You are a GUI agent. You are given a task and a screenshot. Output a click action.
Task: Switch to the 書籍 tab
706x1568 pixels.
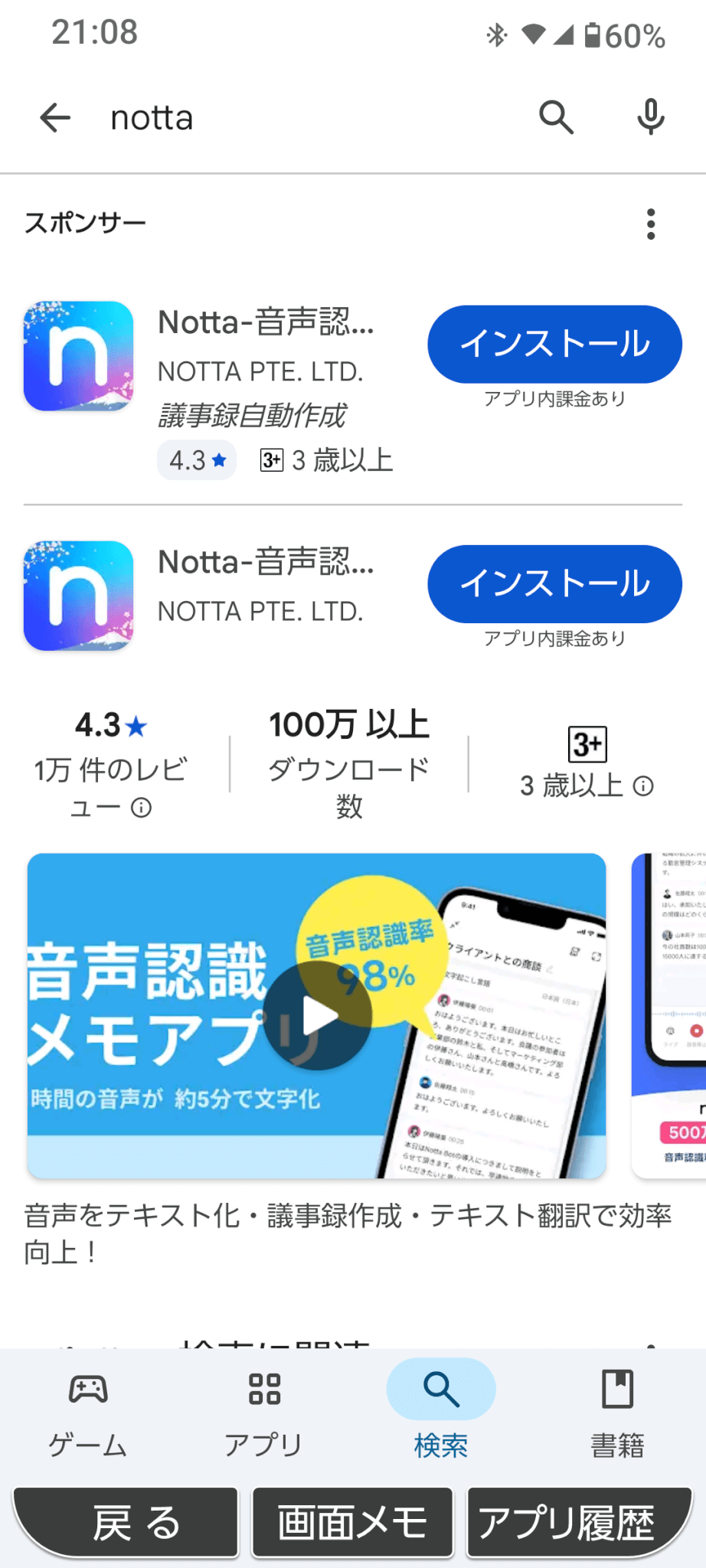click(617, 1413)
